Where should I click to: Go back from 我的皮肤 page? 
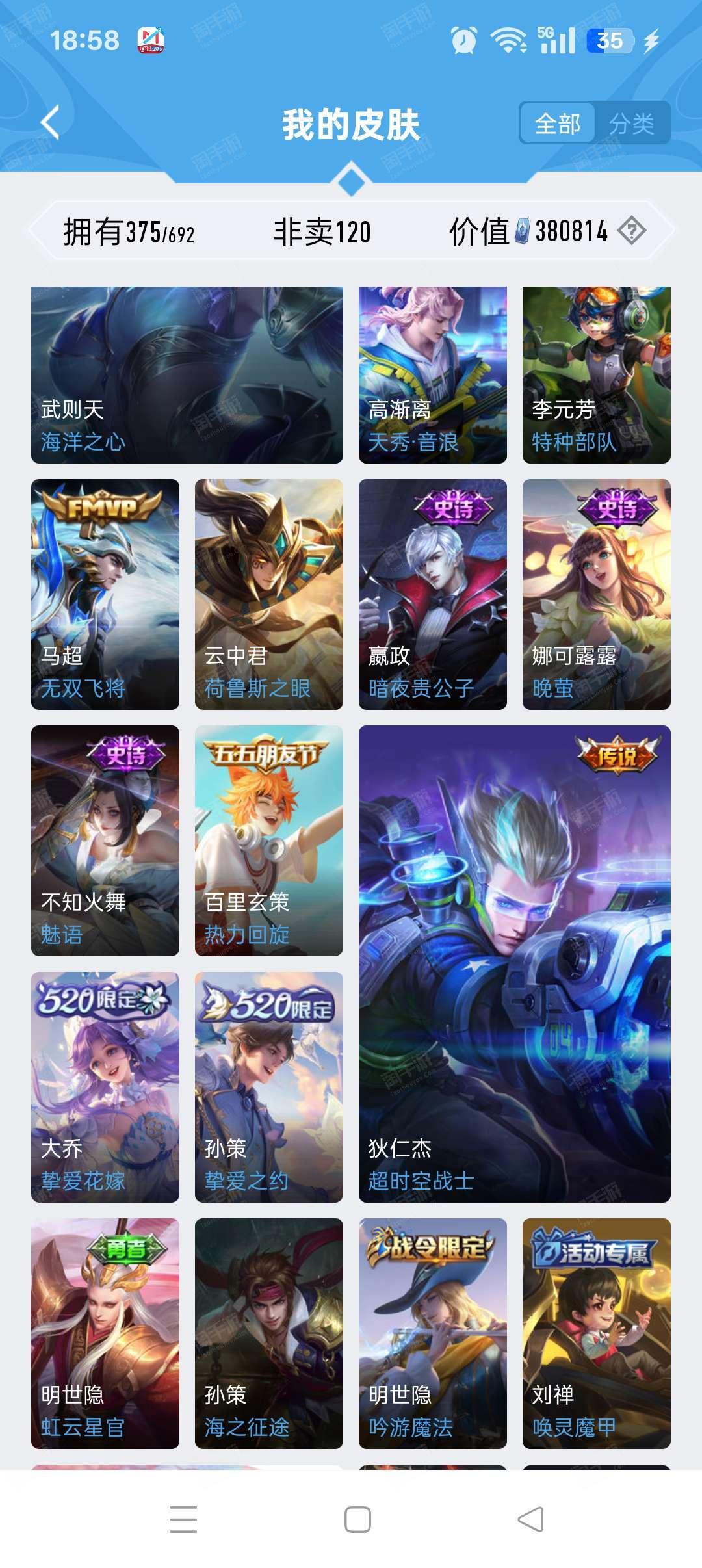[x=51, y=122]
